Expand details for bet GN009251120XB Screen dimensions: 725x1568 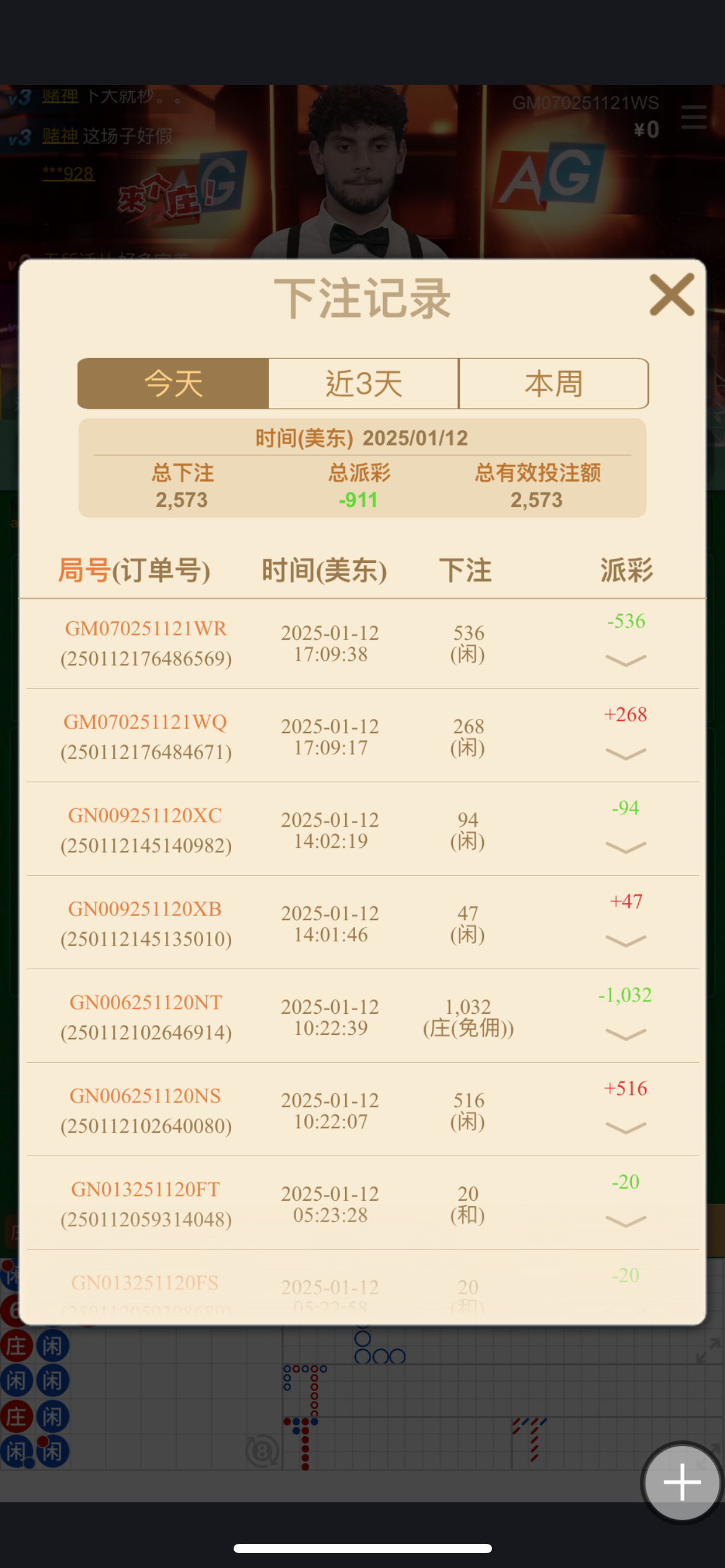click(x=625, y=941)
